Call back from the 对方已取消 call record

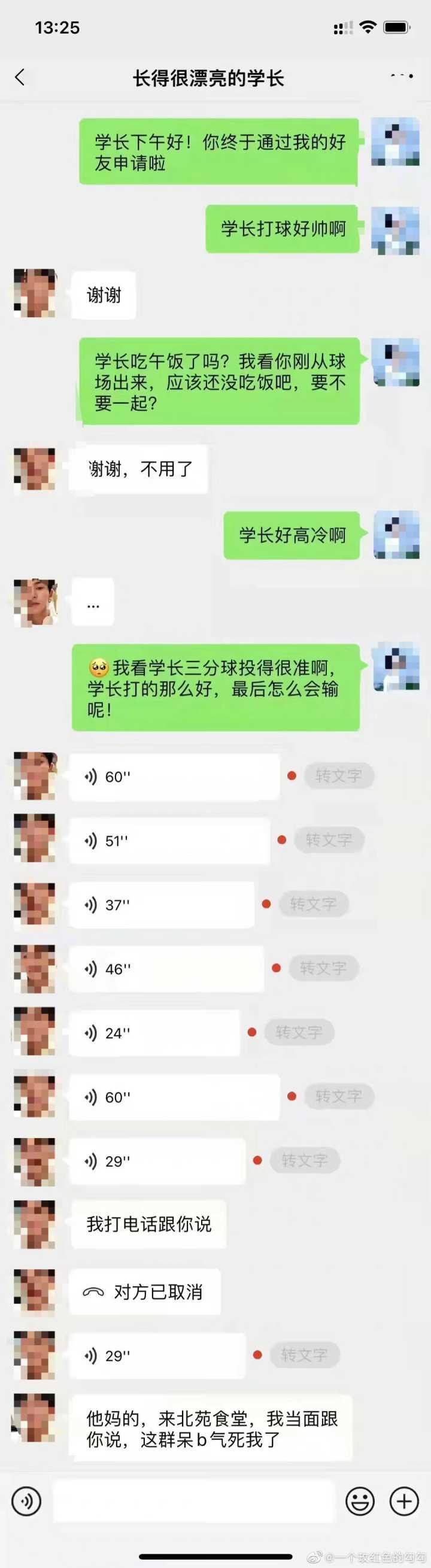(x=145, y=1291)
